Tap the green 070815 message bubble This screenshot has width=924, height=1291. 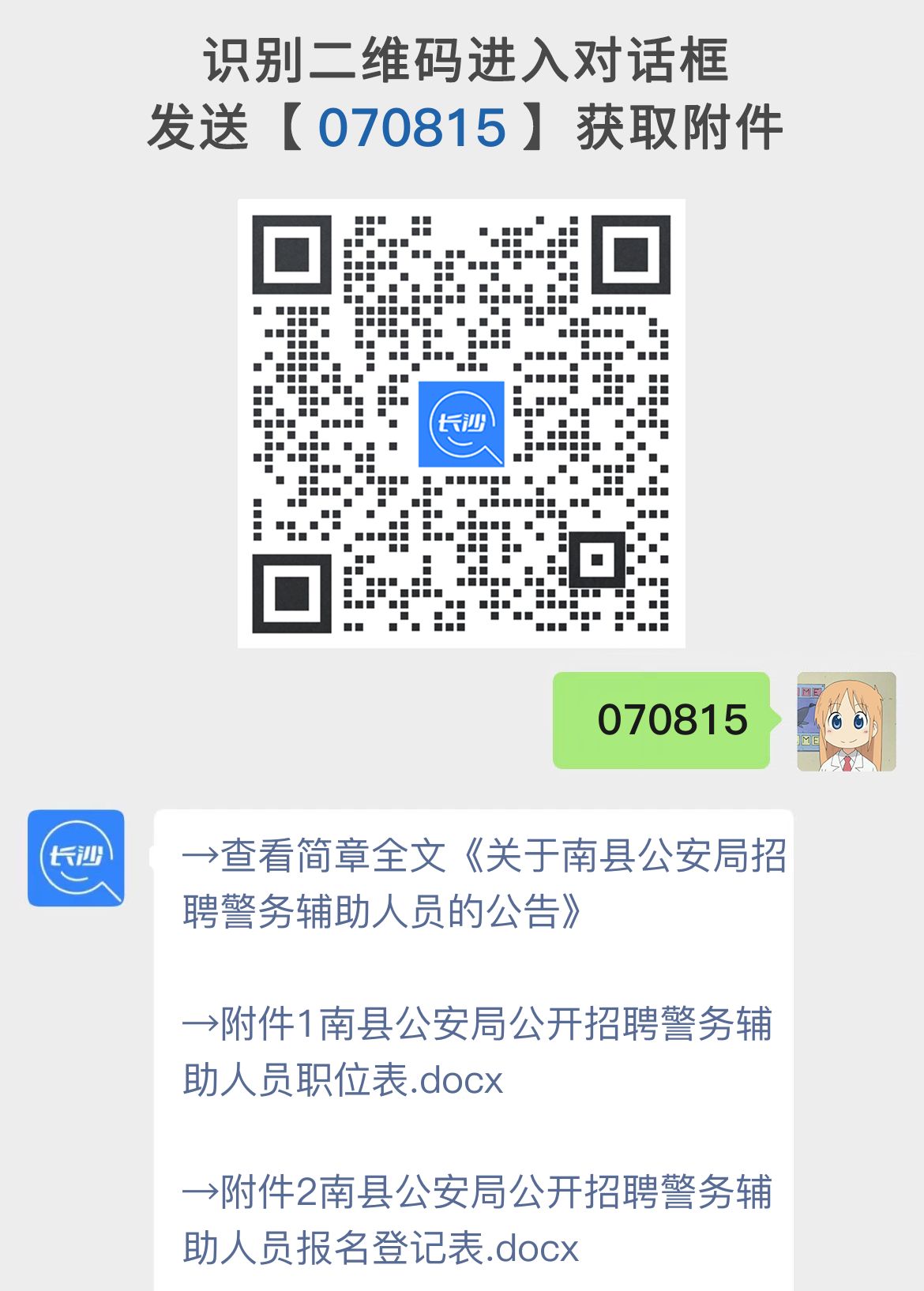tap(663, 721)
